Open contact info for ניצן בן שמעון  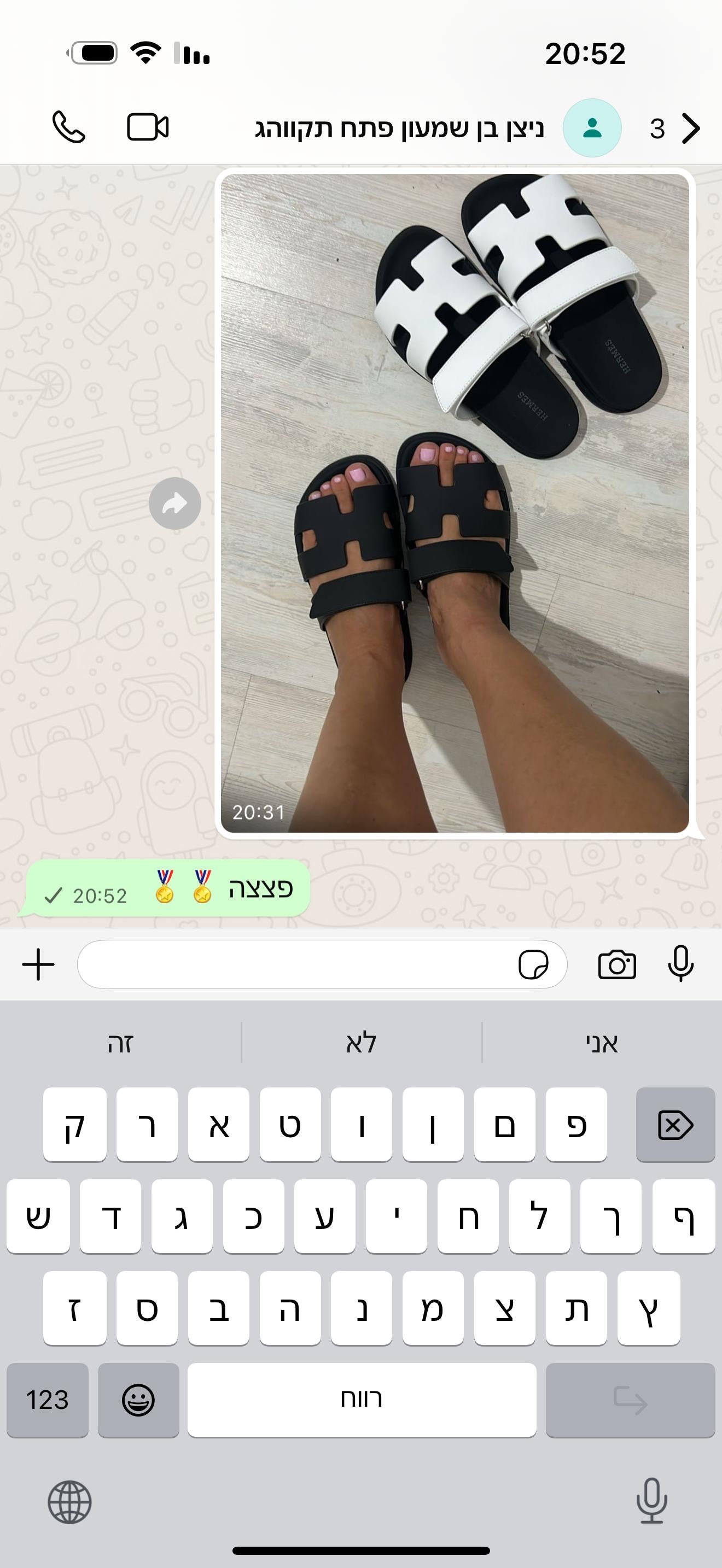pyautogui.click(x=399, y=128)
